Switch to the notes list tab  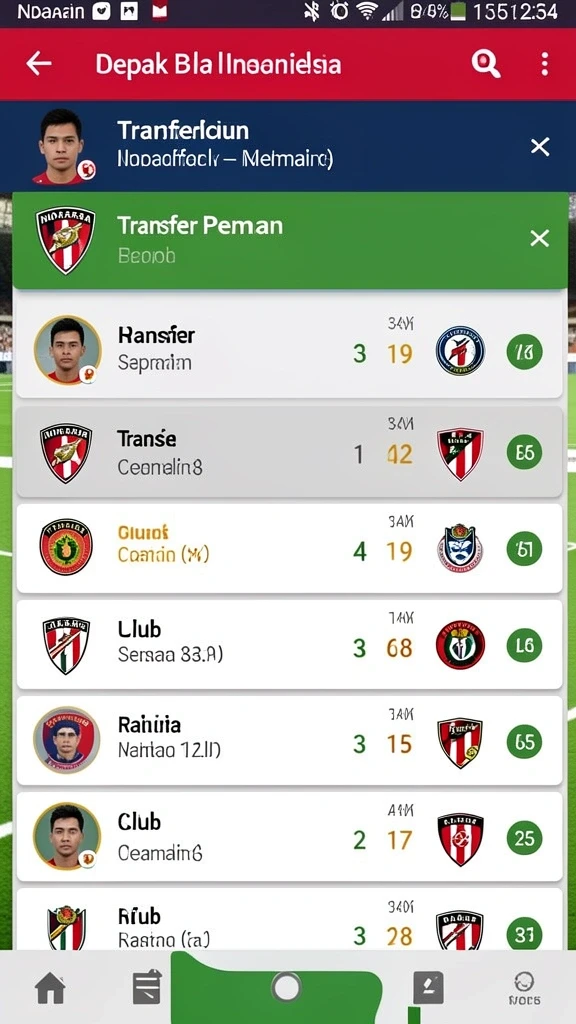click(147, 986)
